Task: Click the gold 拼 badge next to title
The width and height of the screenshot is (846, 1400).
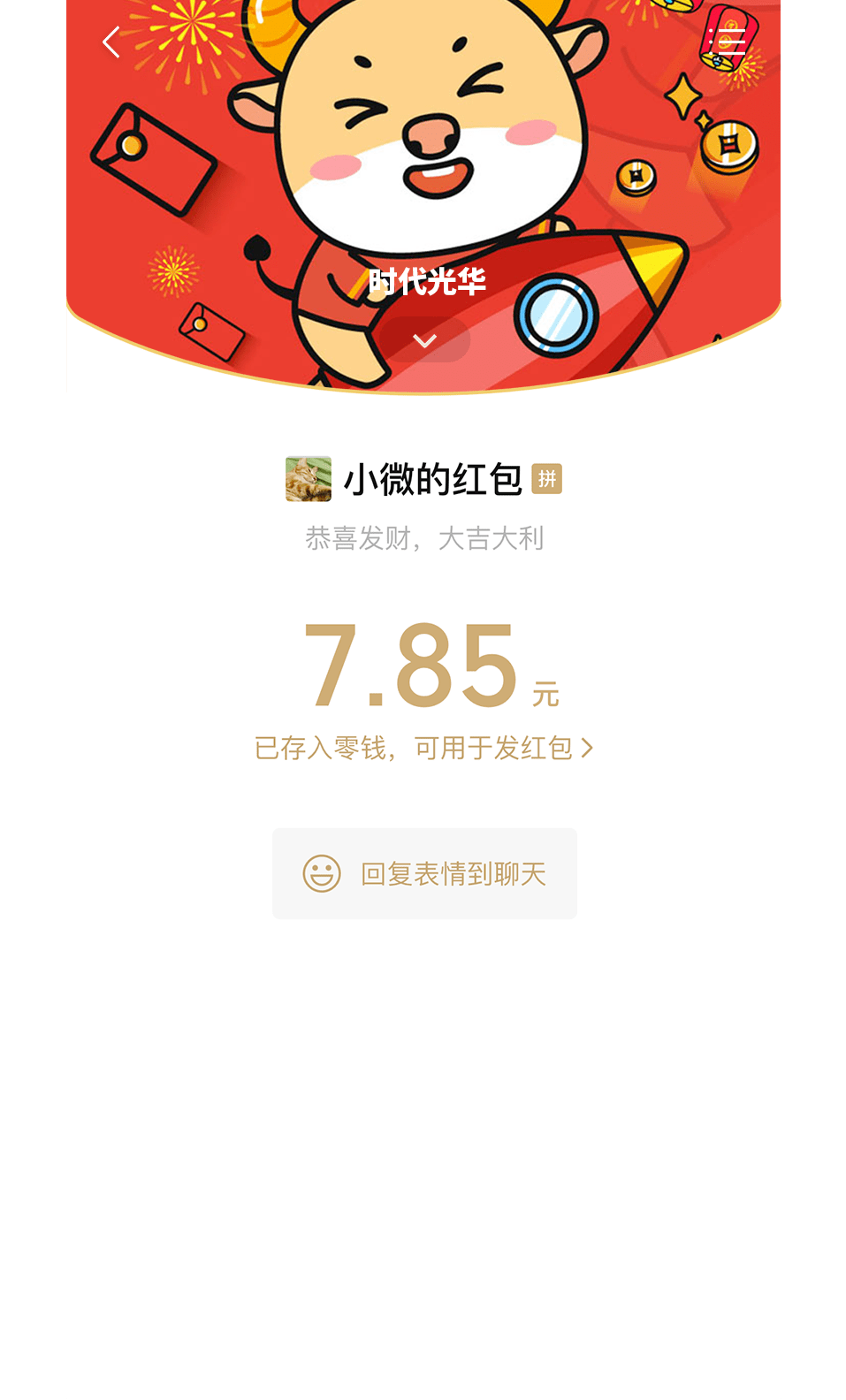Action: tap(548, 478)
